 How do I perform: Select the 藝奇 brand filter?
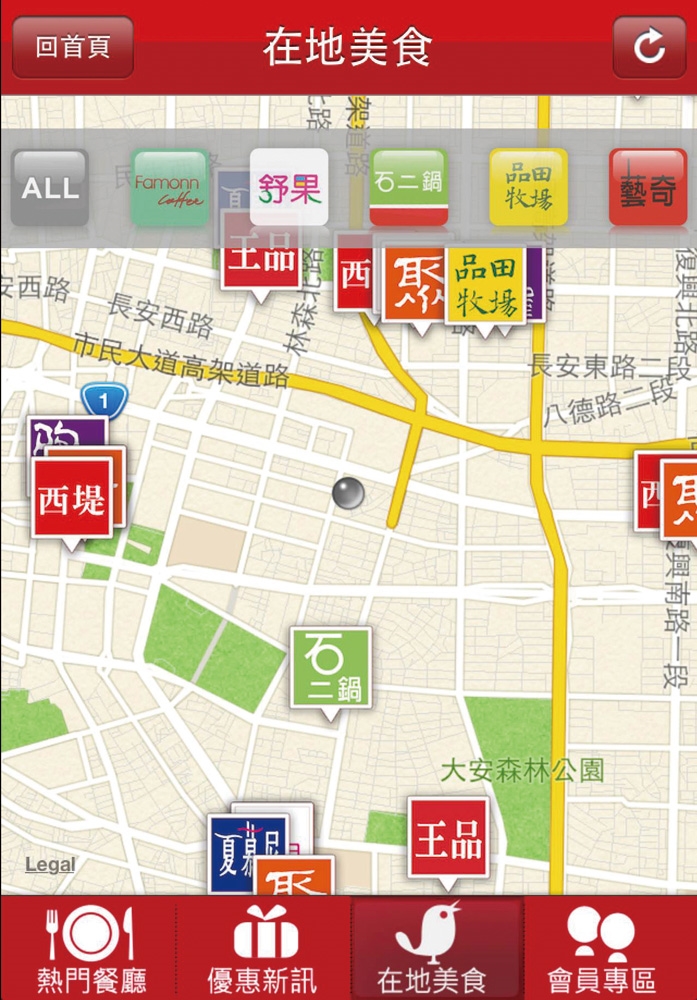648,188
